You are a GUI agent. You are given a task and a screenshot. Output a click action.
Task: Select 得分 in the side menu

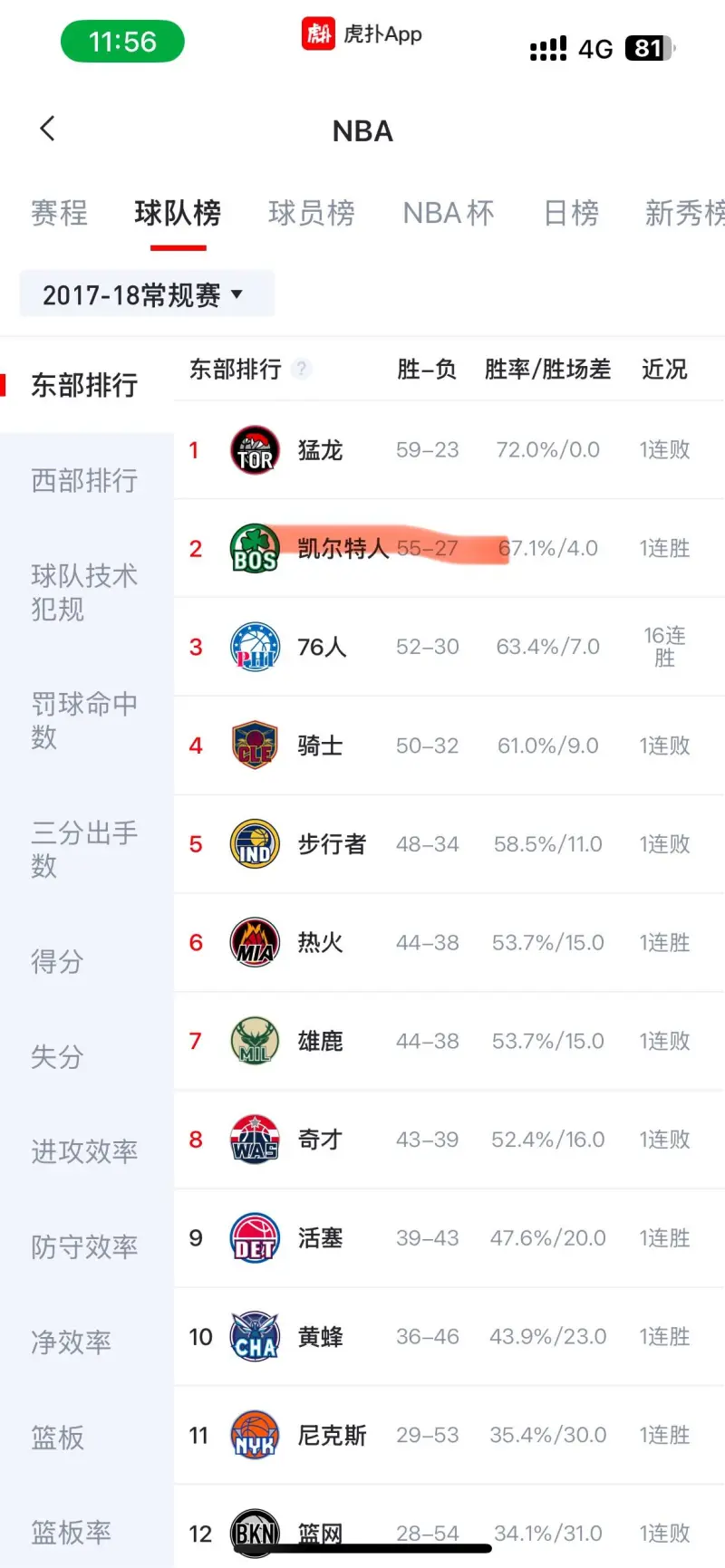click(57, 960)
